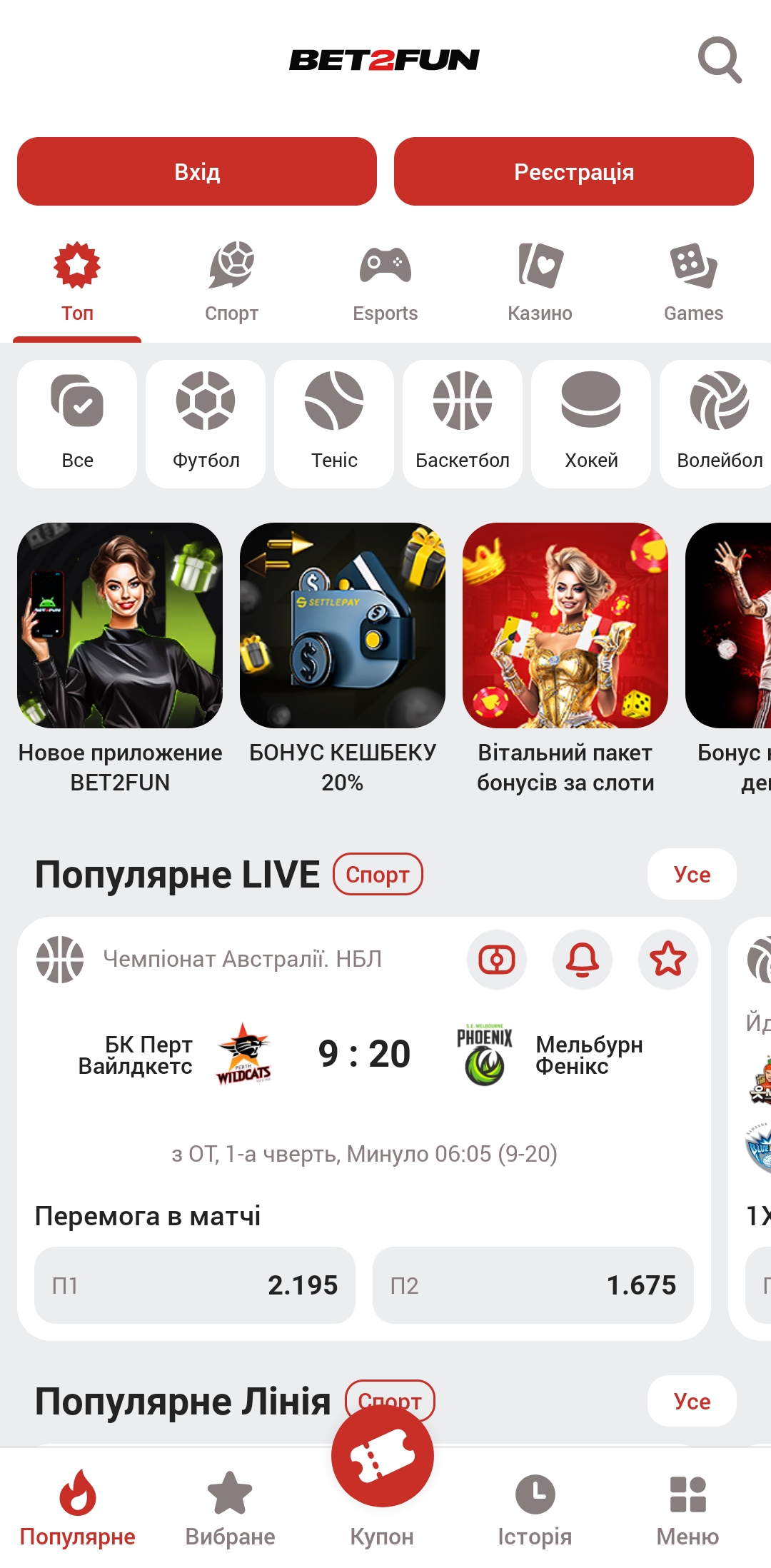Open the Казино tab
This screenshot has width=771, height=1568.
pyautogui.click(x=540, y=283)
